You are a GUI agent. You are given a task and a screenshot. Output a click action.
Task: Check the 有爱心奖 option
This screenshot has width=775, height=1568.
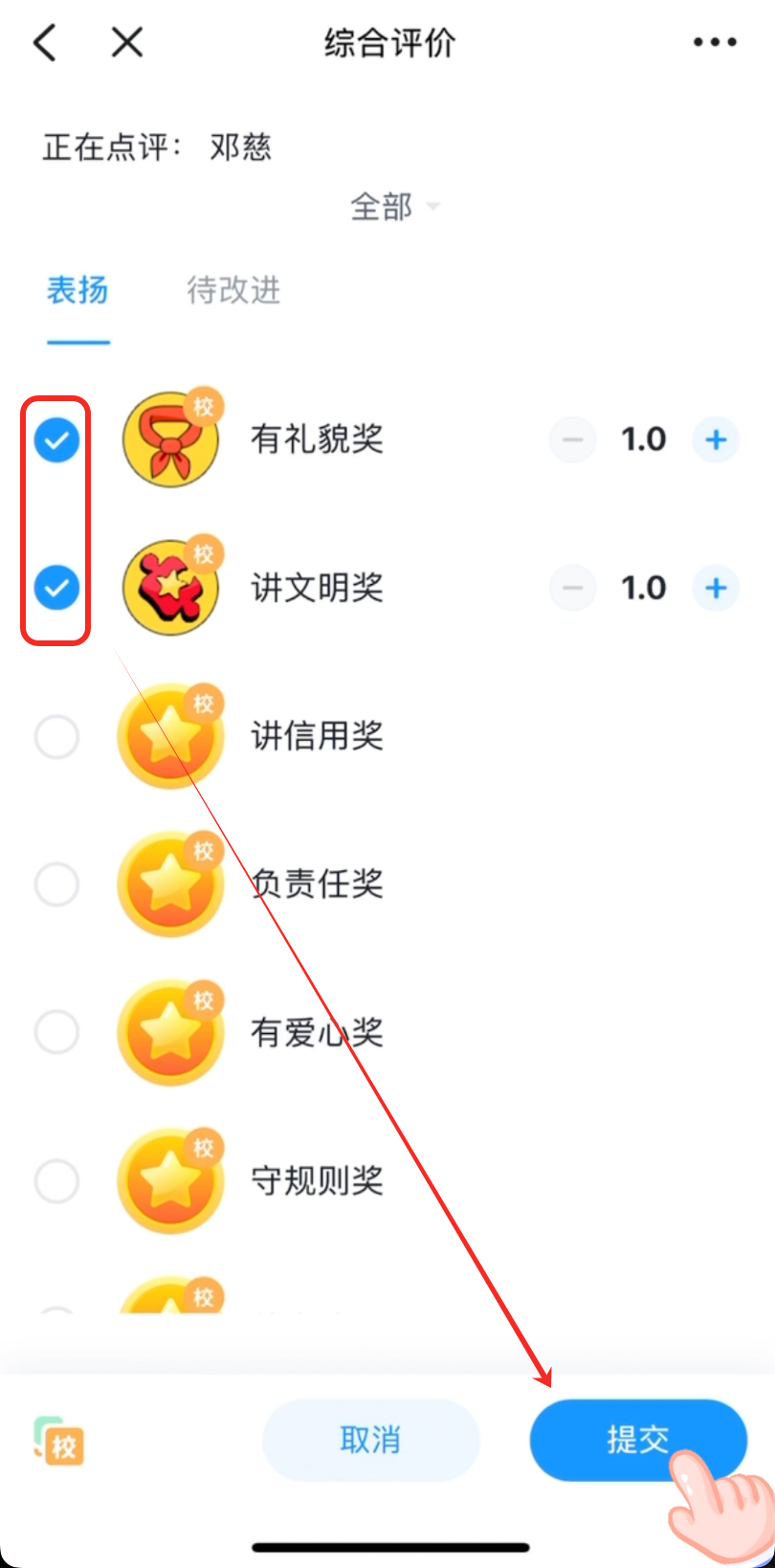pos(56,1032)
